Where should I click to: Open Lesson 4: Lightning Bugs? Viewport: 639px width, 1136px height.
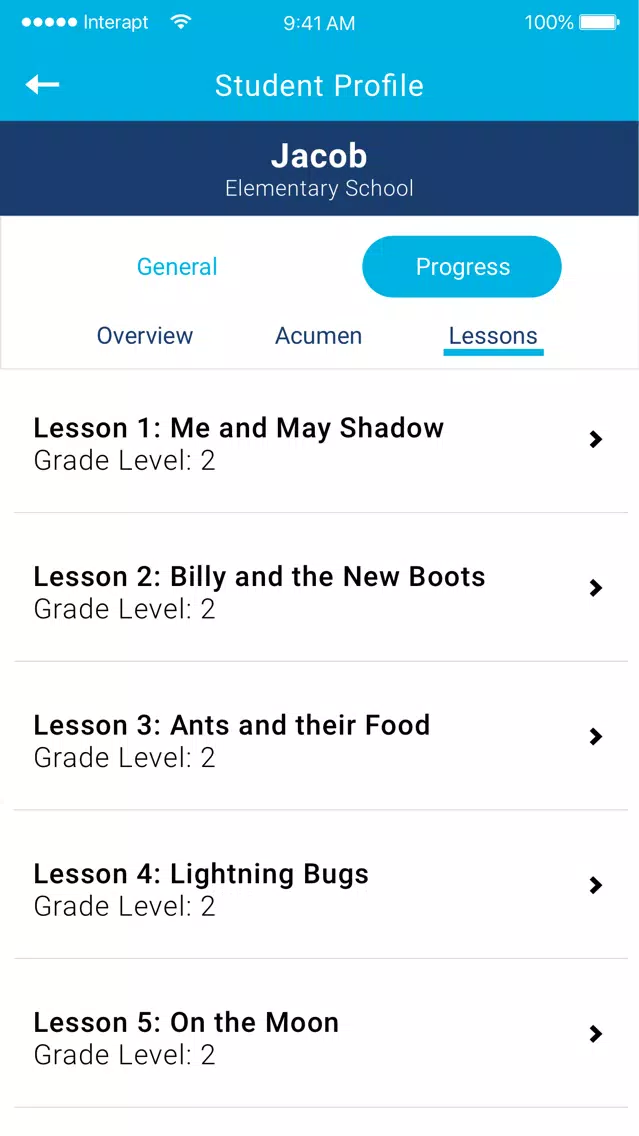pyautogui.click(x=320, y=885)
